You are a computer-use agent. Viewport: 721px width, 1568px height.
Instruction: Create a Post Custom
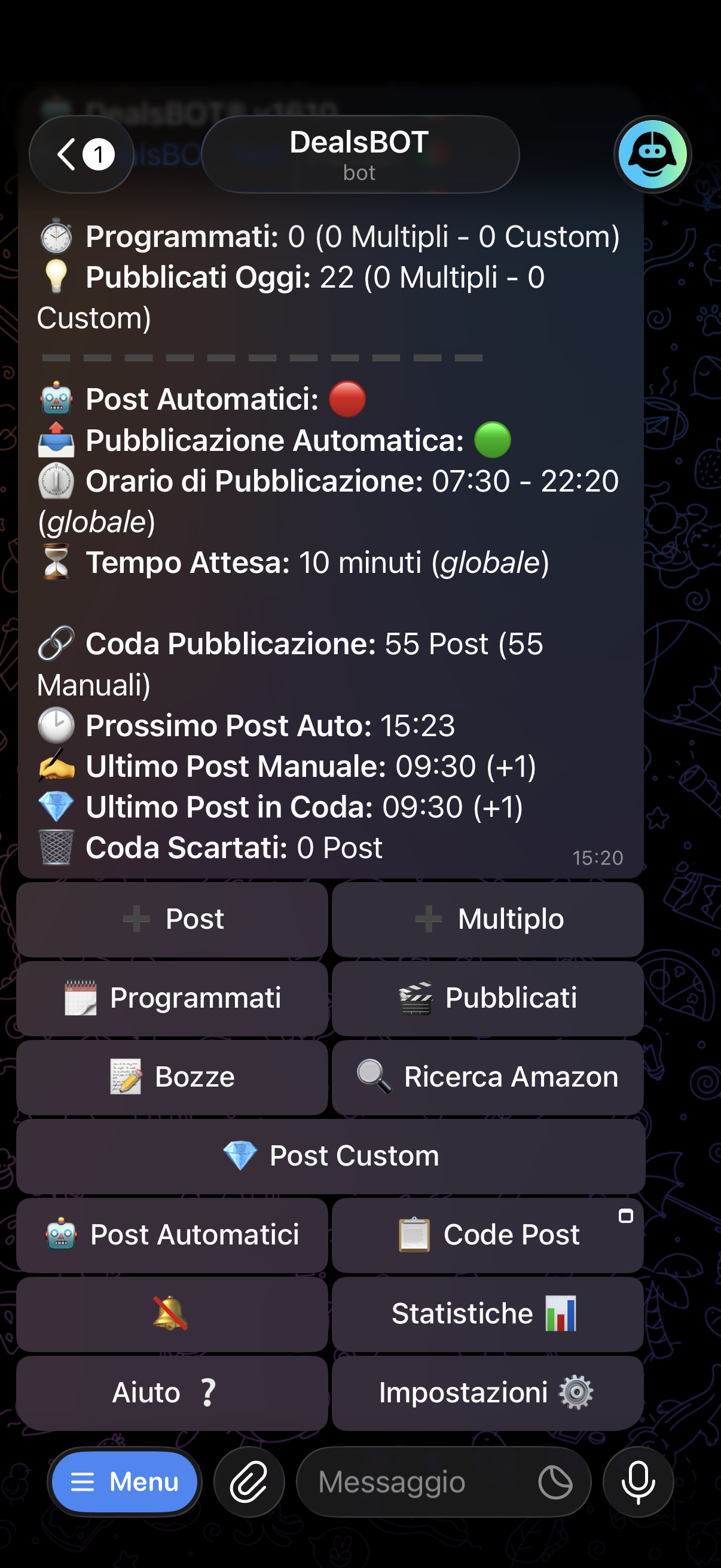(x=331, y=1156)
